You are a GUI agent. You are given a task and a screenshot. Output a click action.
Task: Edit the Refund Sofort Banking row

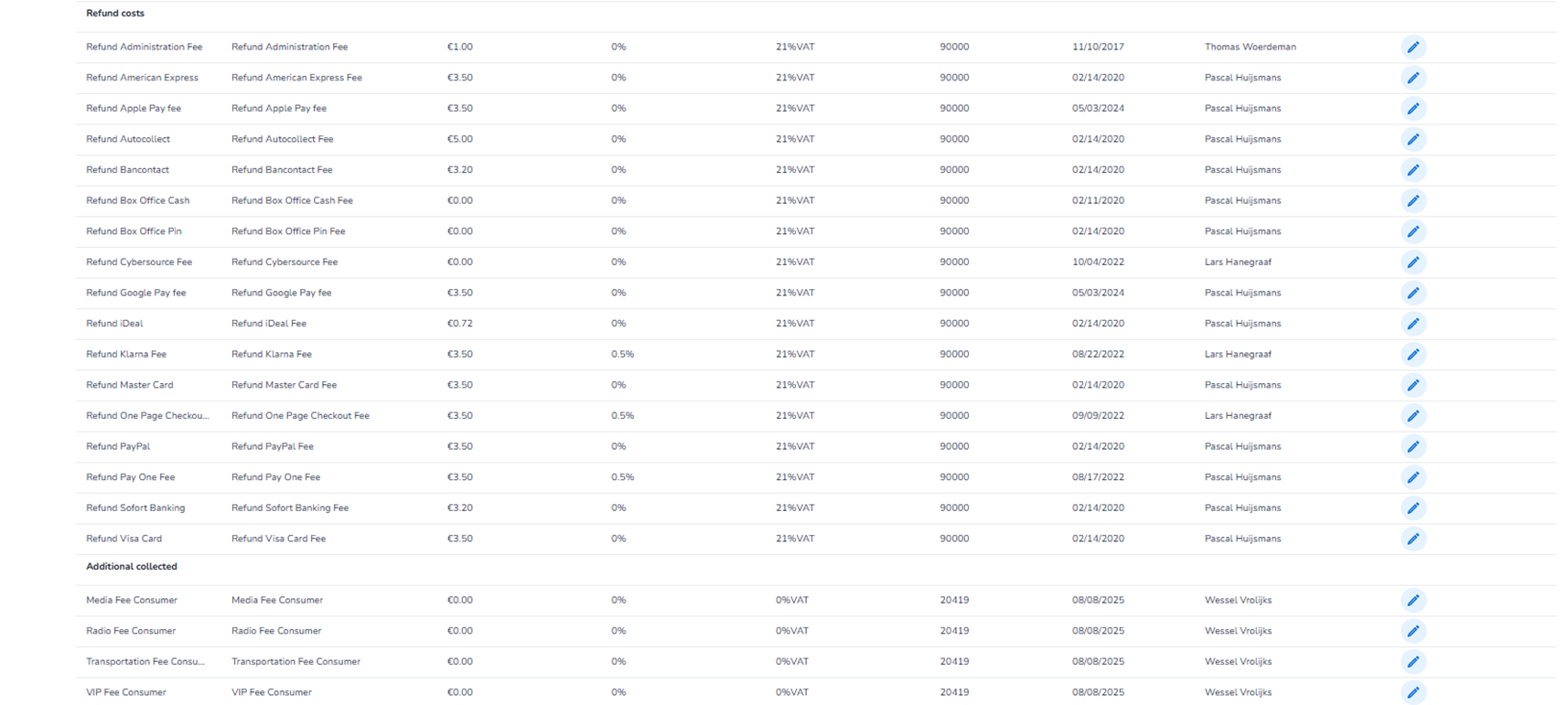pos(1412,507)
